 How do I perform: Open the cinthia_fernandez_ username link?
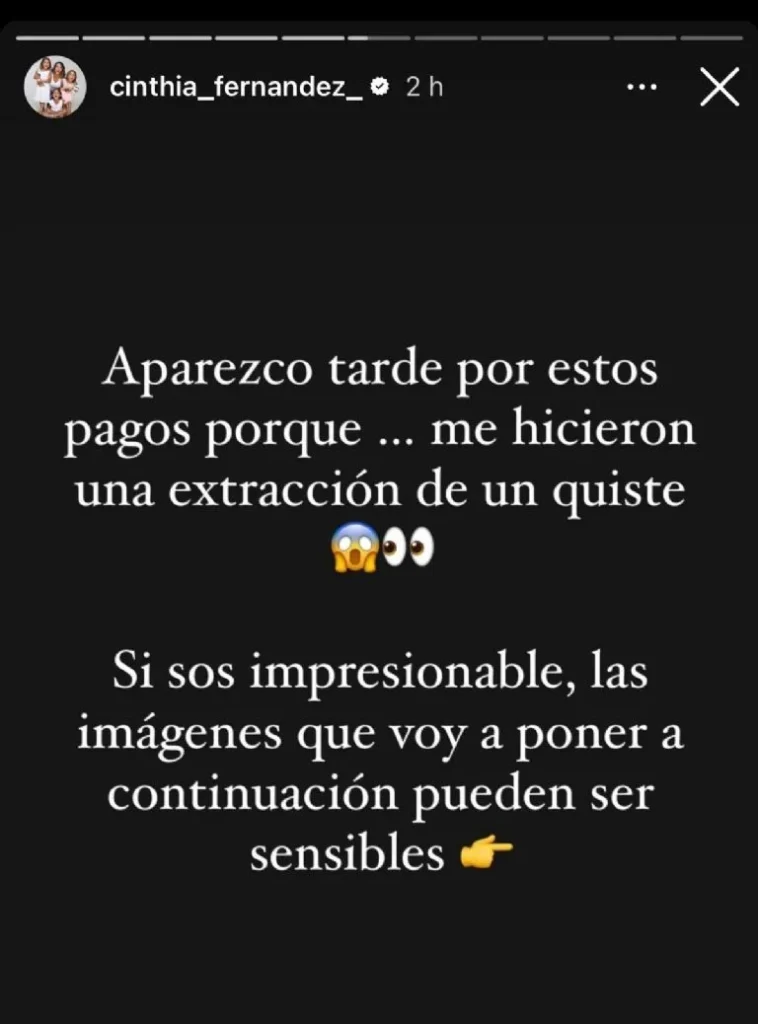(x=234, y=88)
